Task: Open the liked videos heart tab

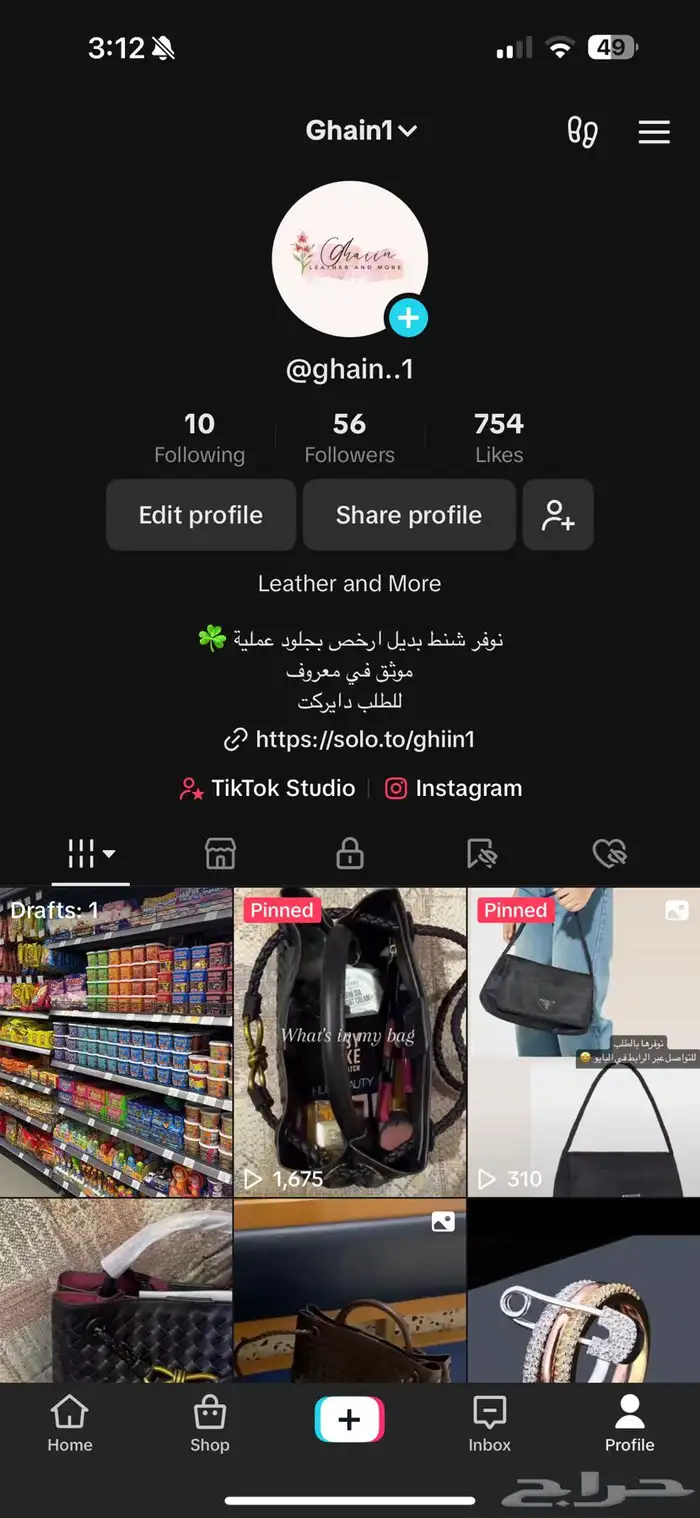Action: (609, 853)
